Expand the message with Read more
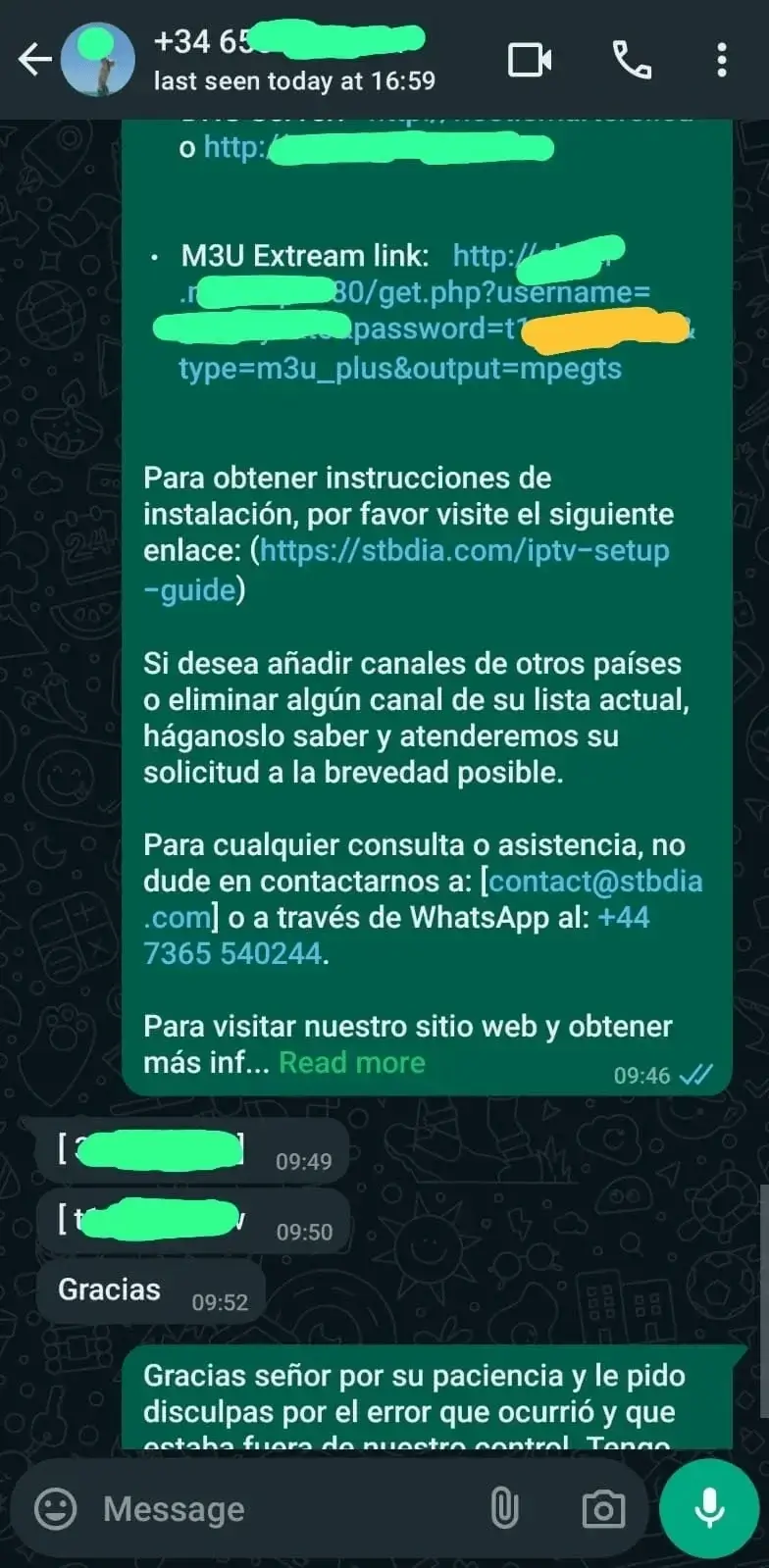Screen dimensions: 769x1568 352,1062
